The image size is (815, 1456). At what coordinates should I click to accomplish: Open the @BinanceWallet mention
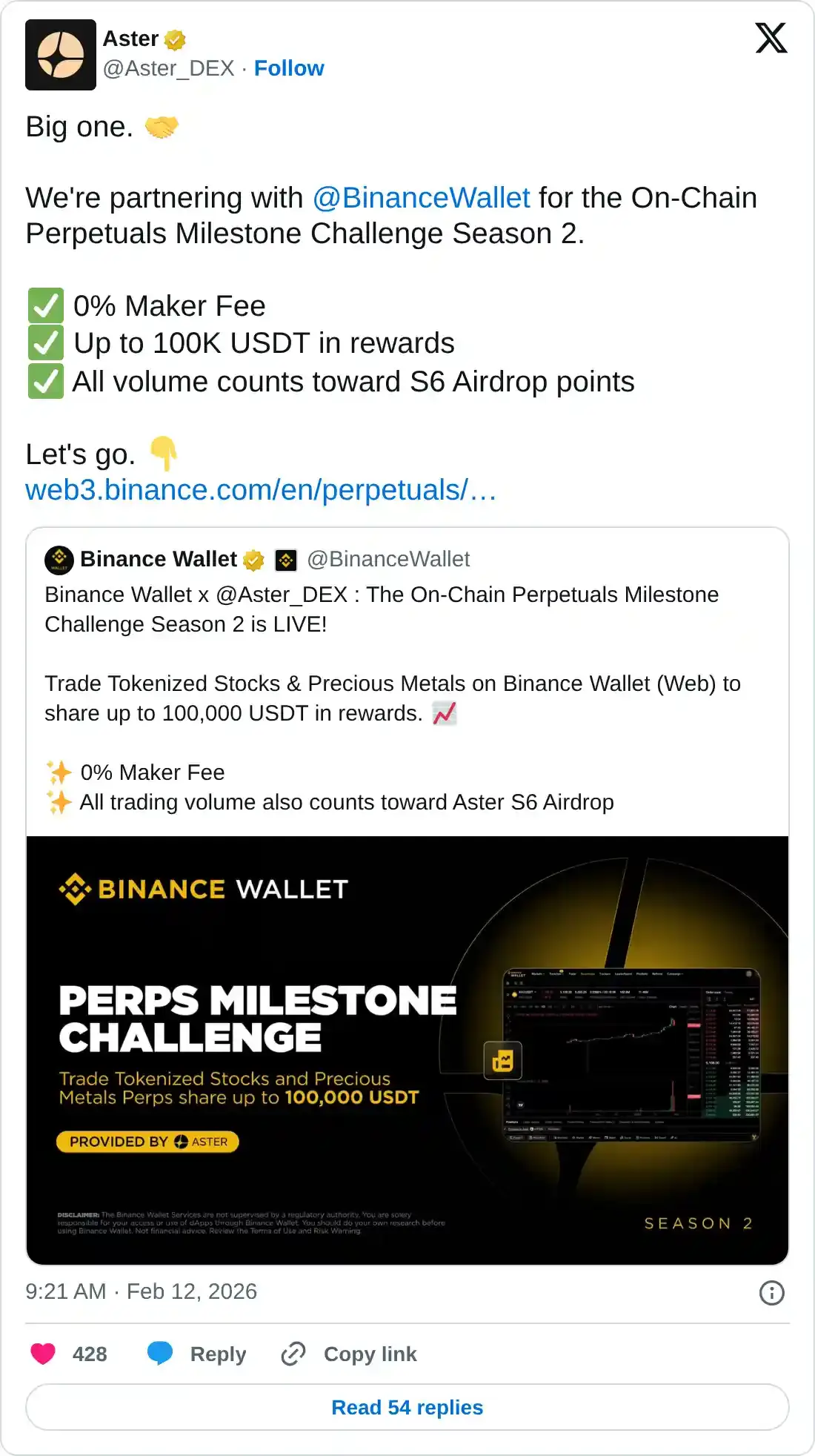coord(421,198)
